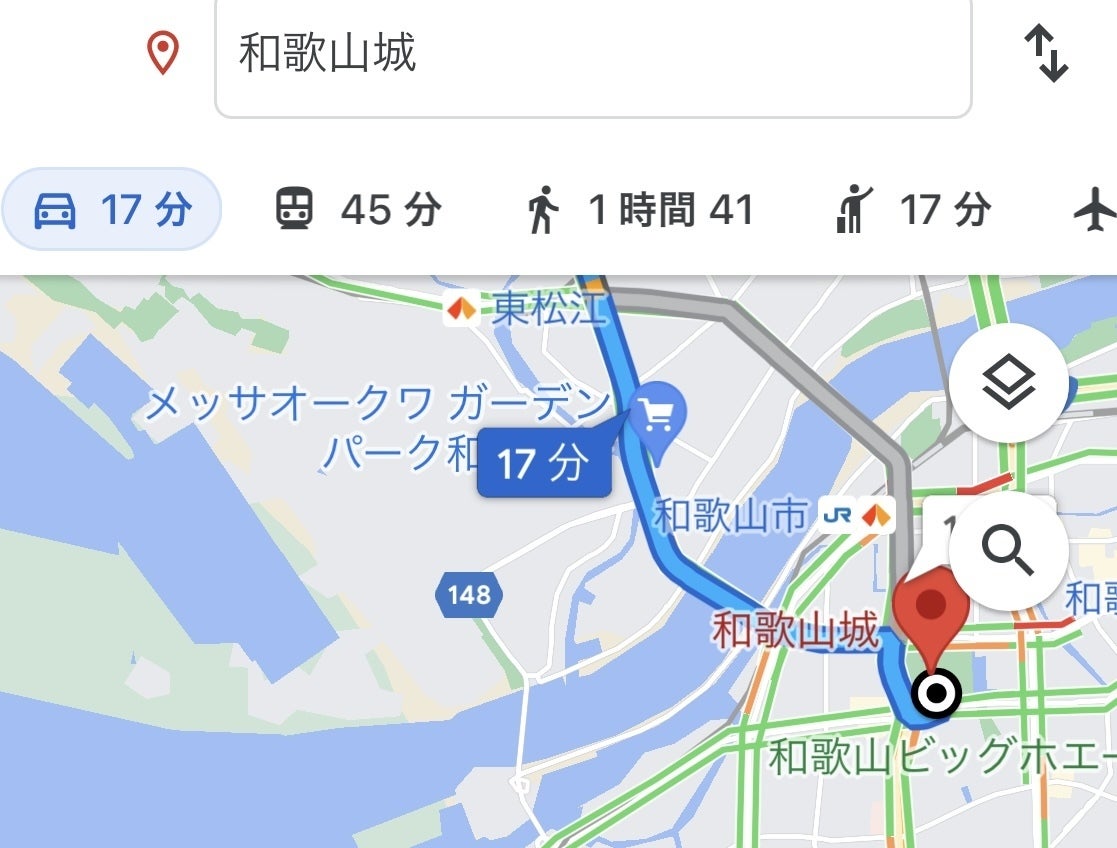
Task: Swap start and destination points
Action: 1046,54
